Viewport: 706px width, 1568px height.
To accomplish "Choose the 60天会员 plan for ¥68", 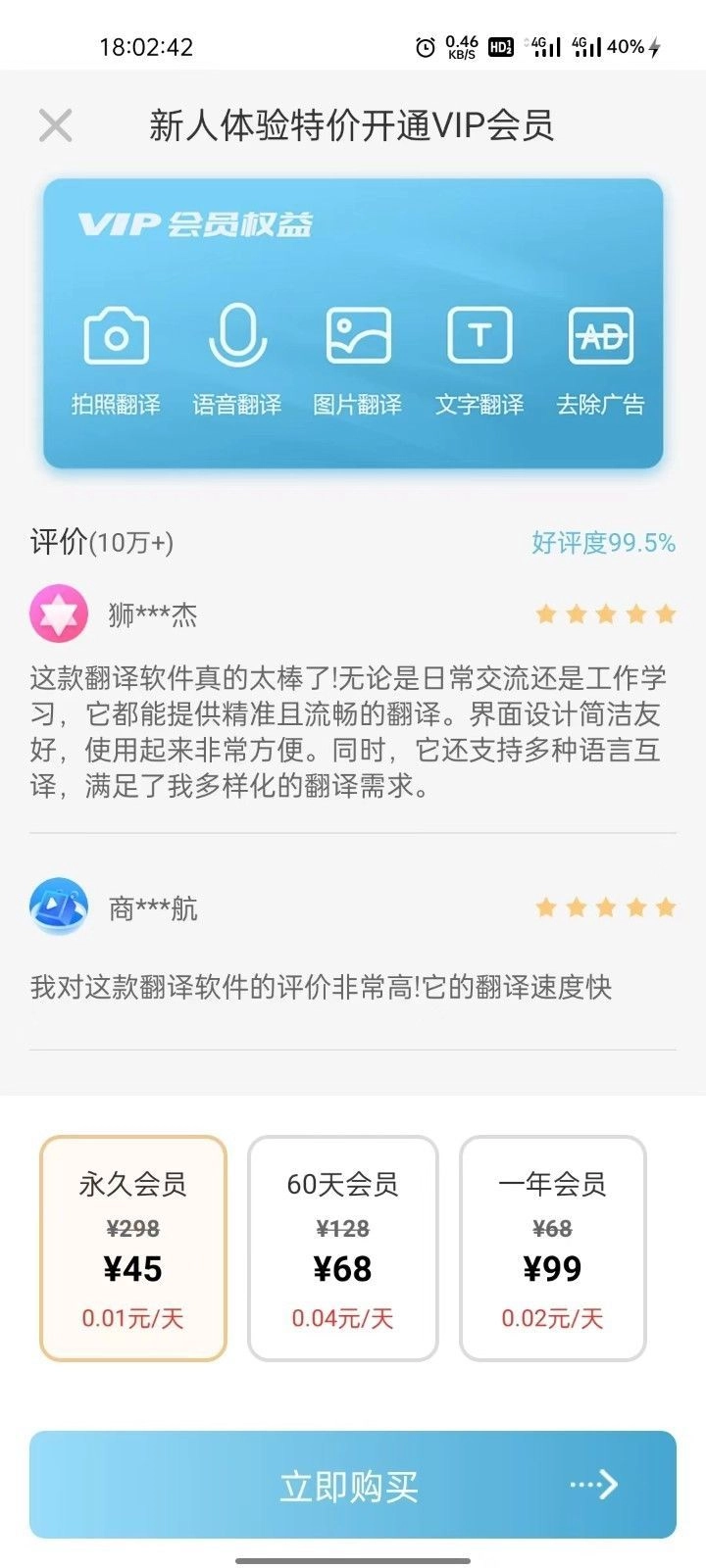I will coord(342,1249).
